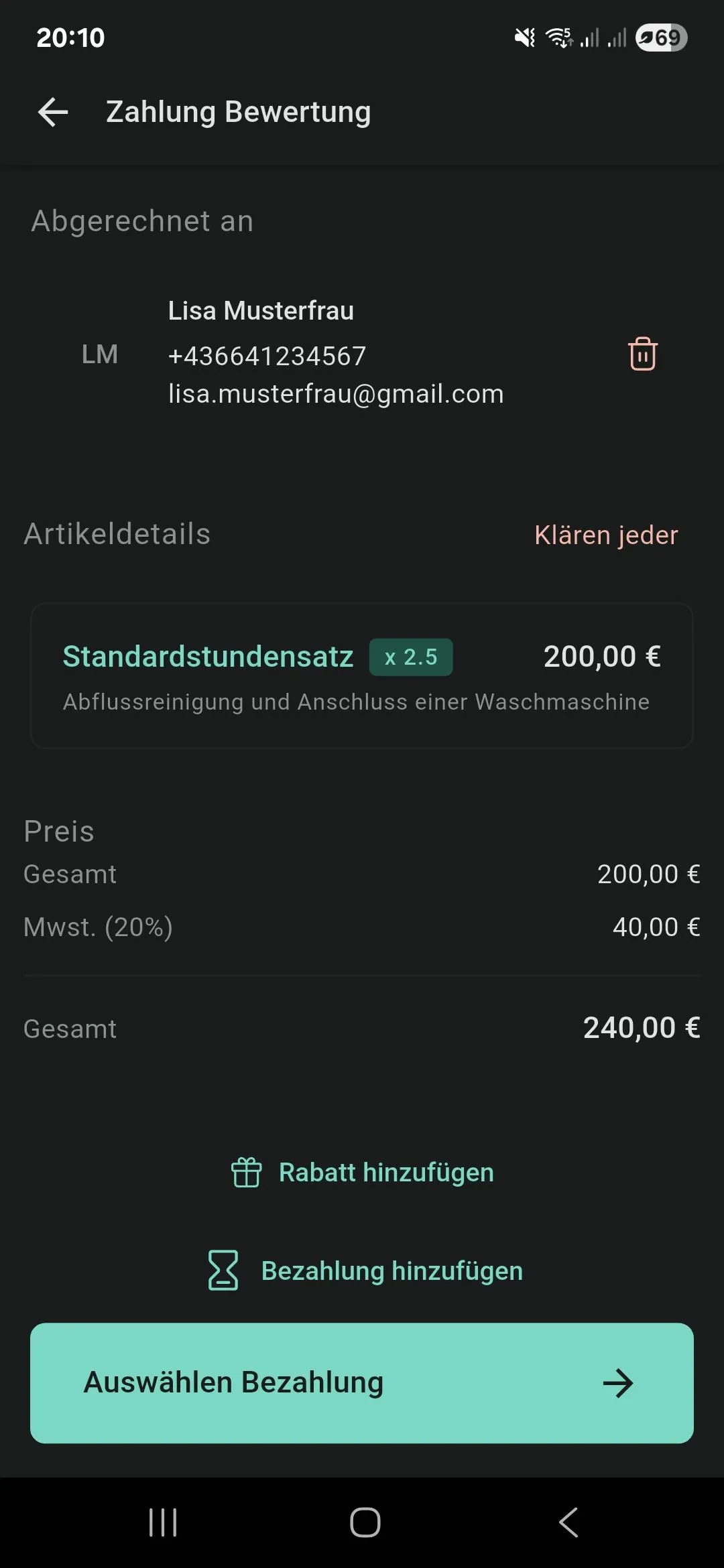Tap Klären jeder to clear items
This screenshot has height=1568, width=724.
pos(606,535)
